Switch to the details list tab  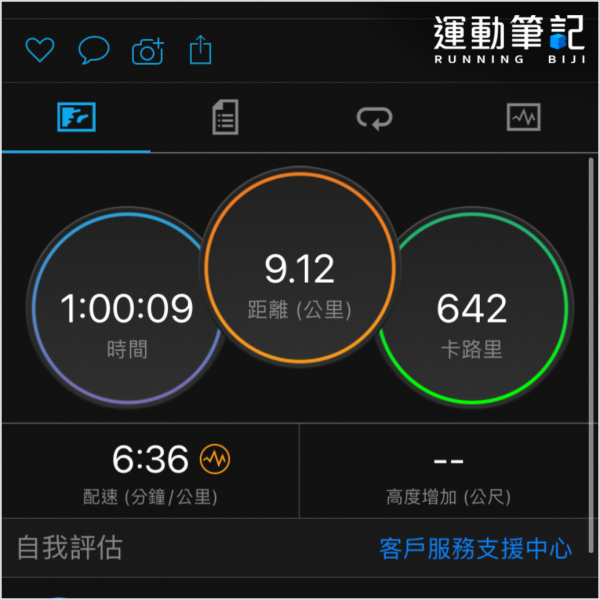[225, 118]
